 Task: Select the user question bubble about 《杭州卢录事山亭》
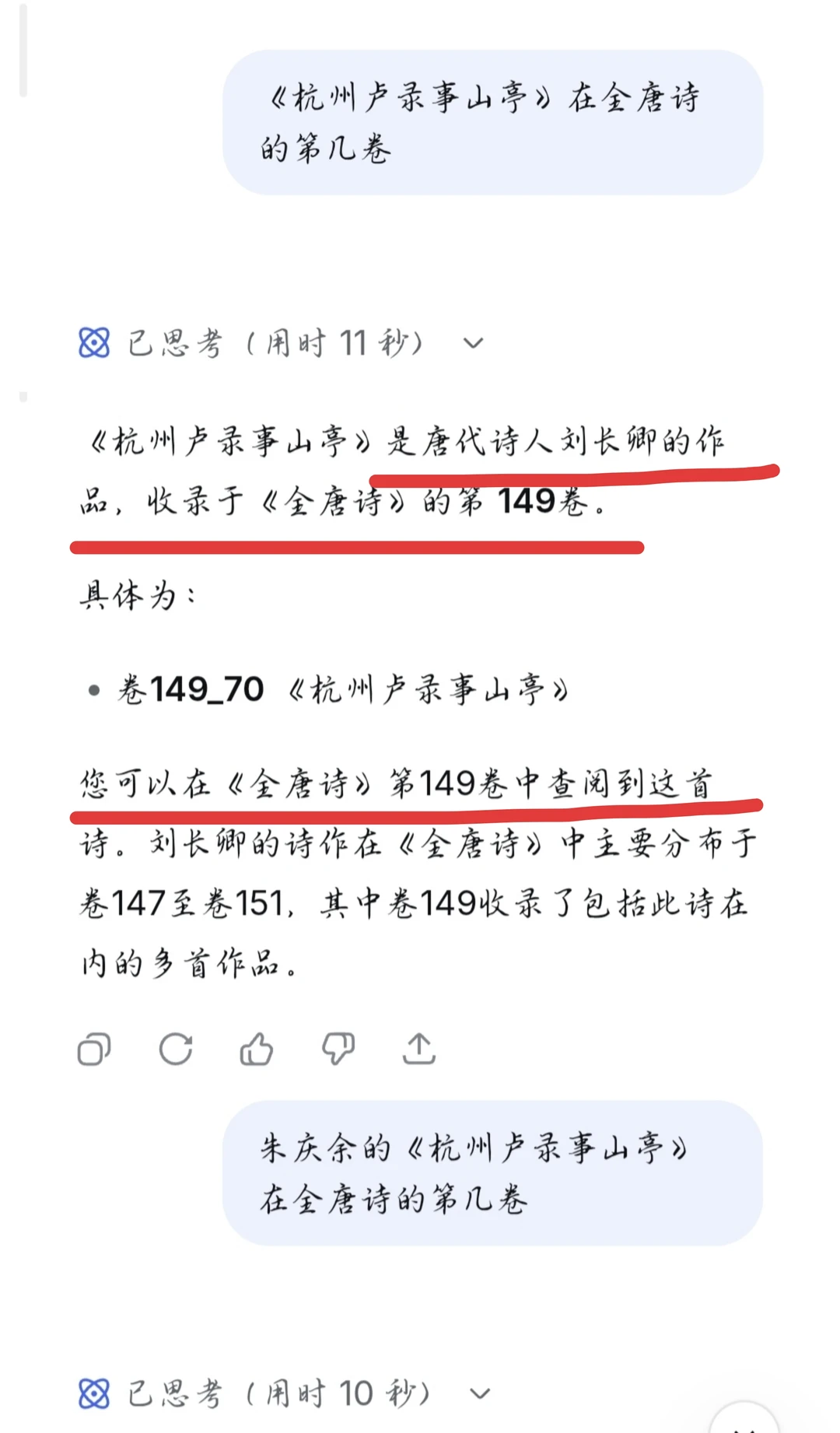coord(490,121)
